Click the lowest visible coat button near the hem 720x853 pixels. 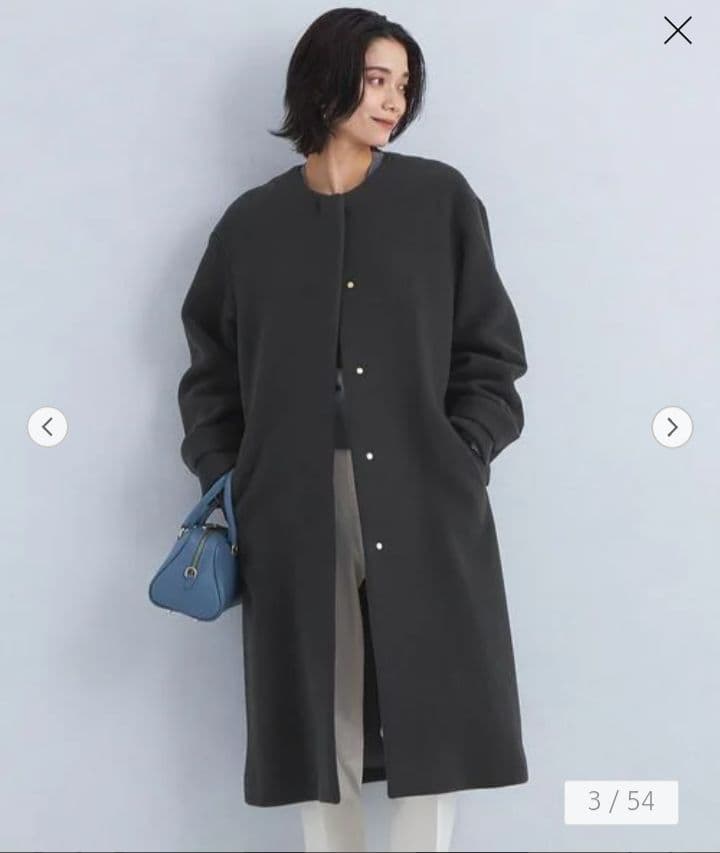380,545
